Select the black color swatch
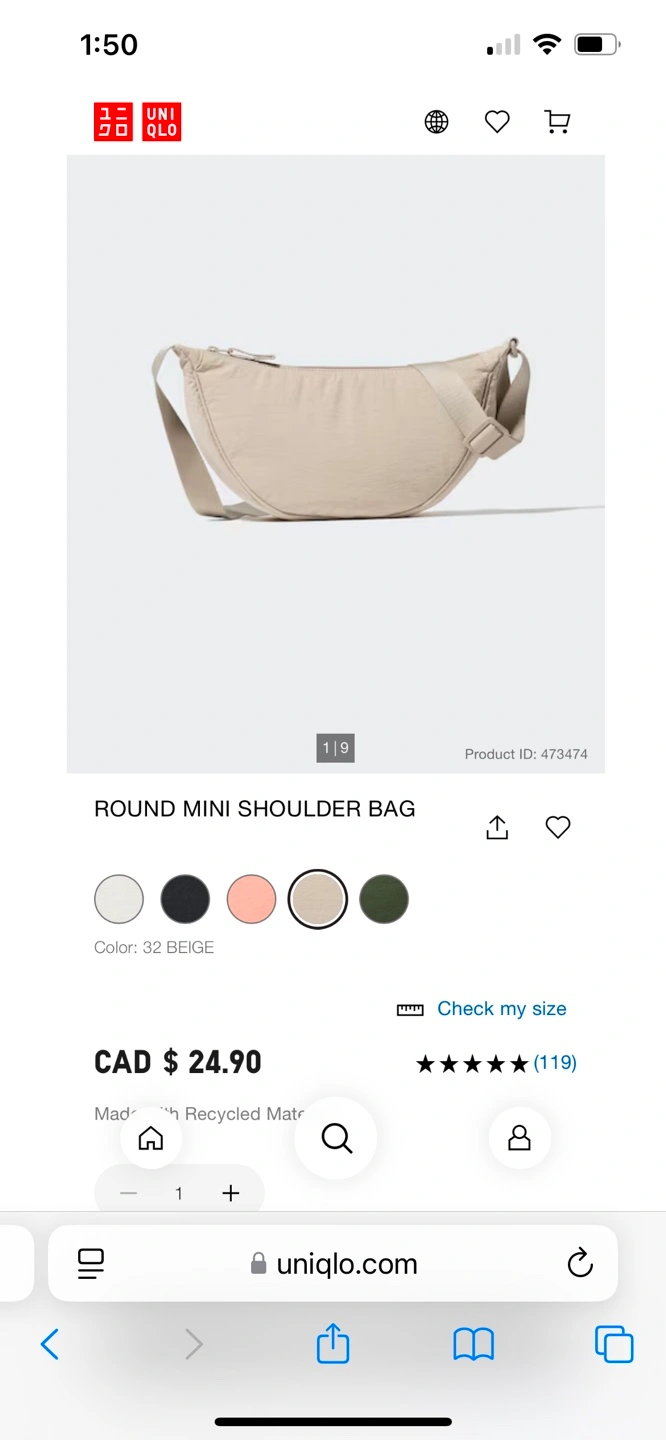 click(x=185, y=899)
